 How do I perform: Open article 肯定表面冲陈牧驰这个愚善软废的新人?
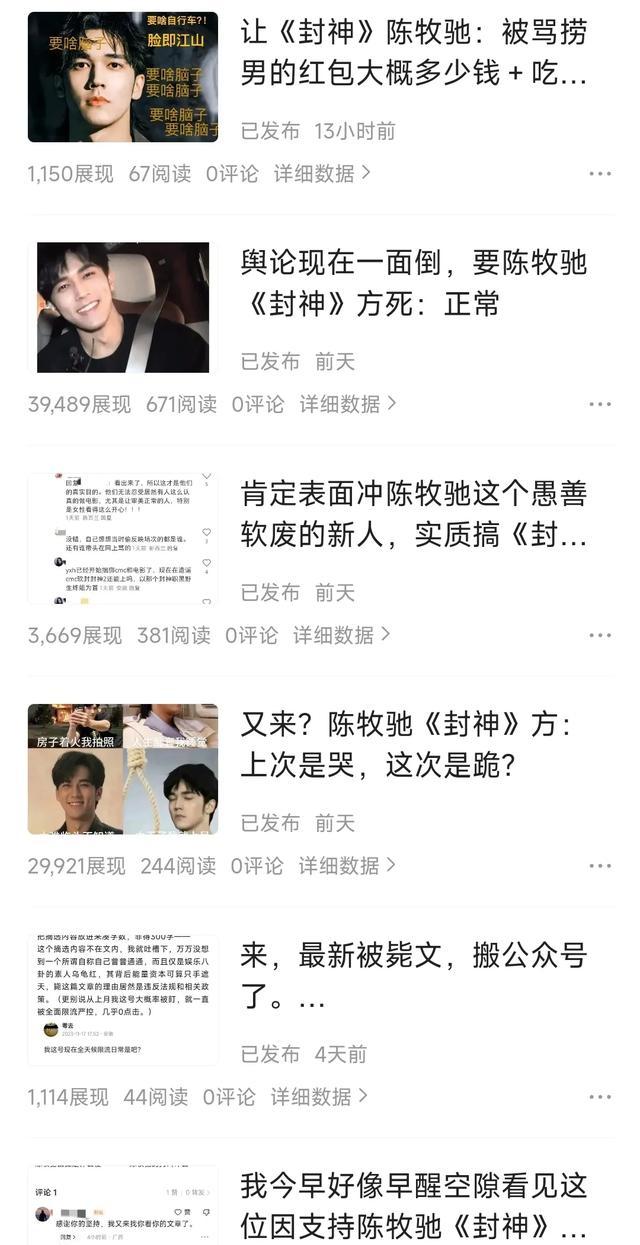point(413,514)
